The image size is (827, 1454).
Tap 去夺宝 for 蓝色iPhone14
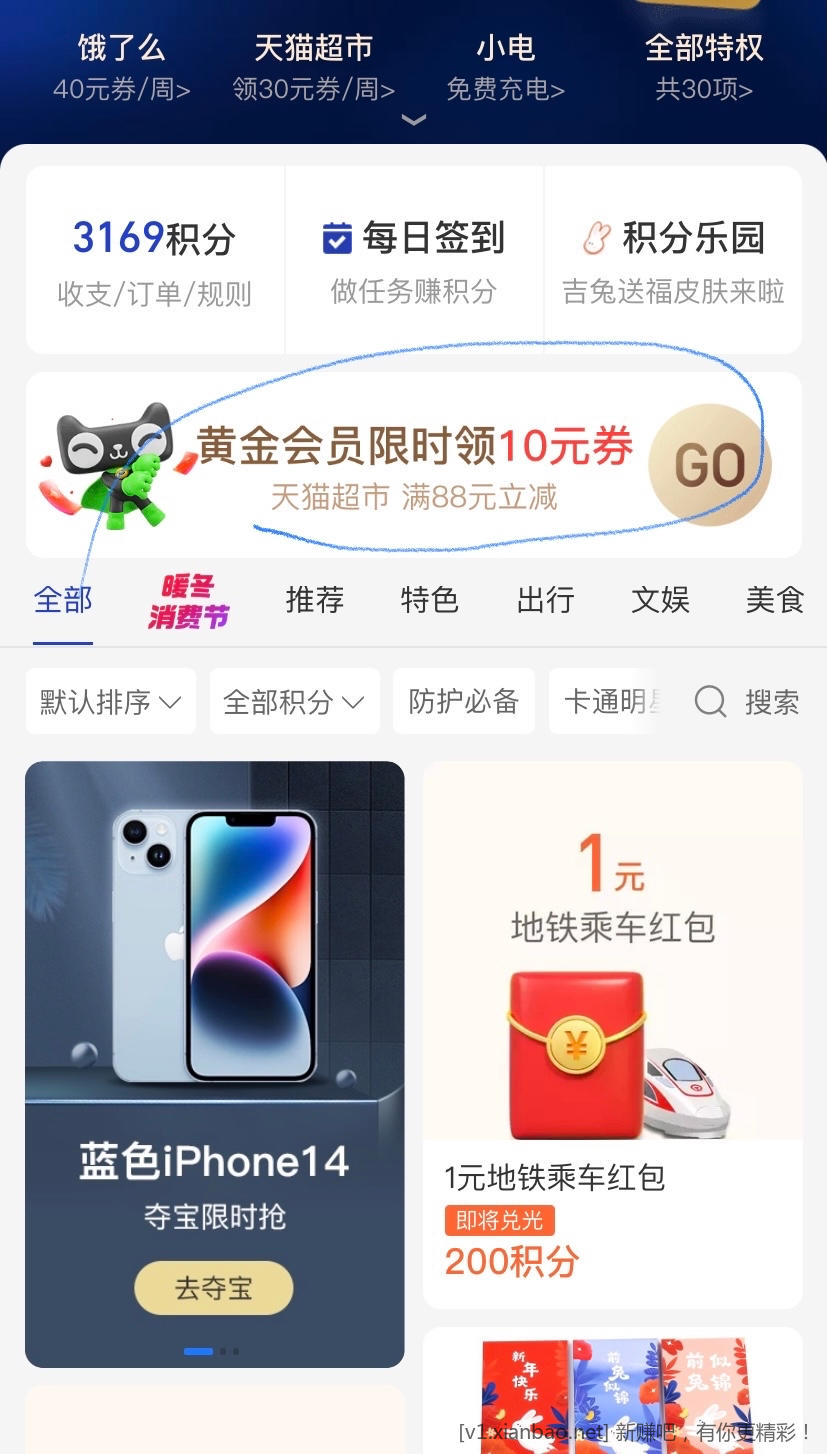[x=213, y=1288]
